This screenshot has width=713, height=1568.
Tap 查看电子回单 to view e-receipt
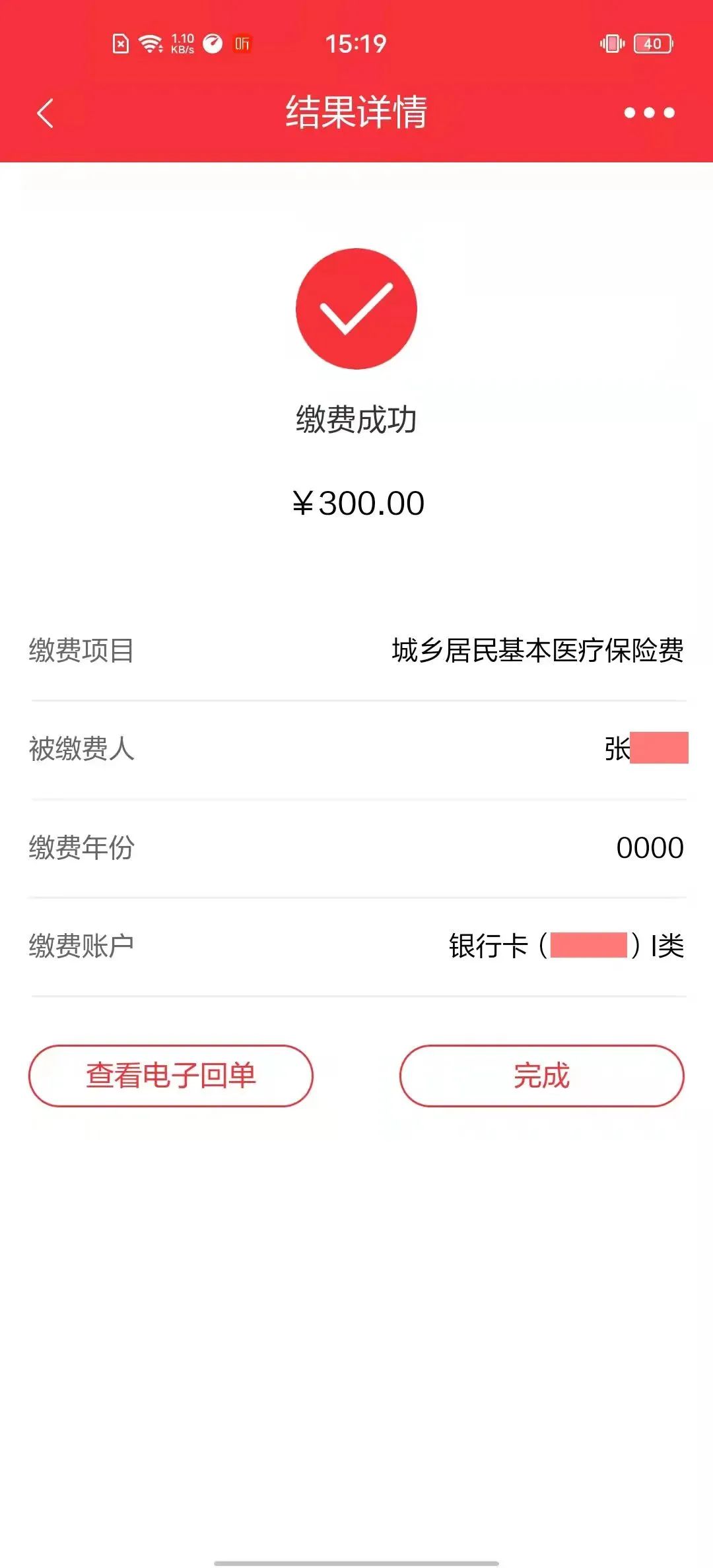point(171,1076)
